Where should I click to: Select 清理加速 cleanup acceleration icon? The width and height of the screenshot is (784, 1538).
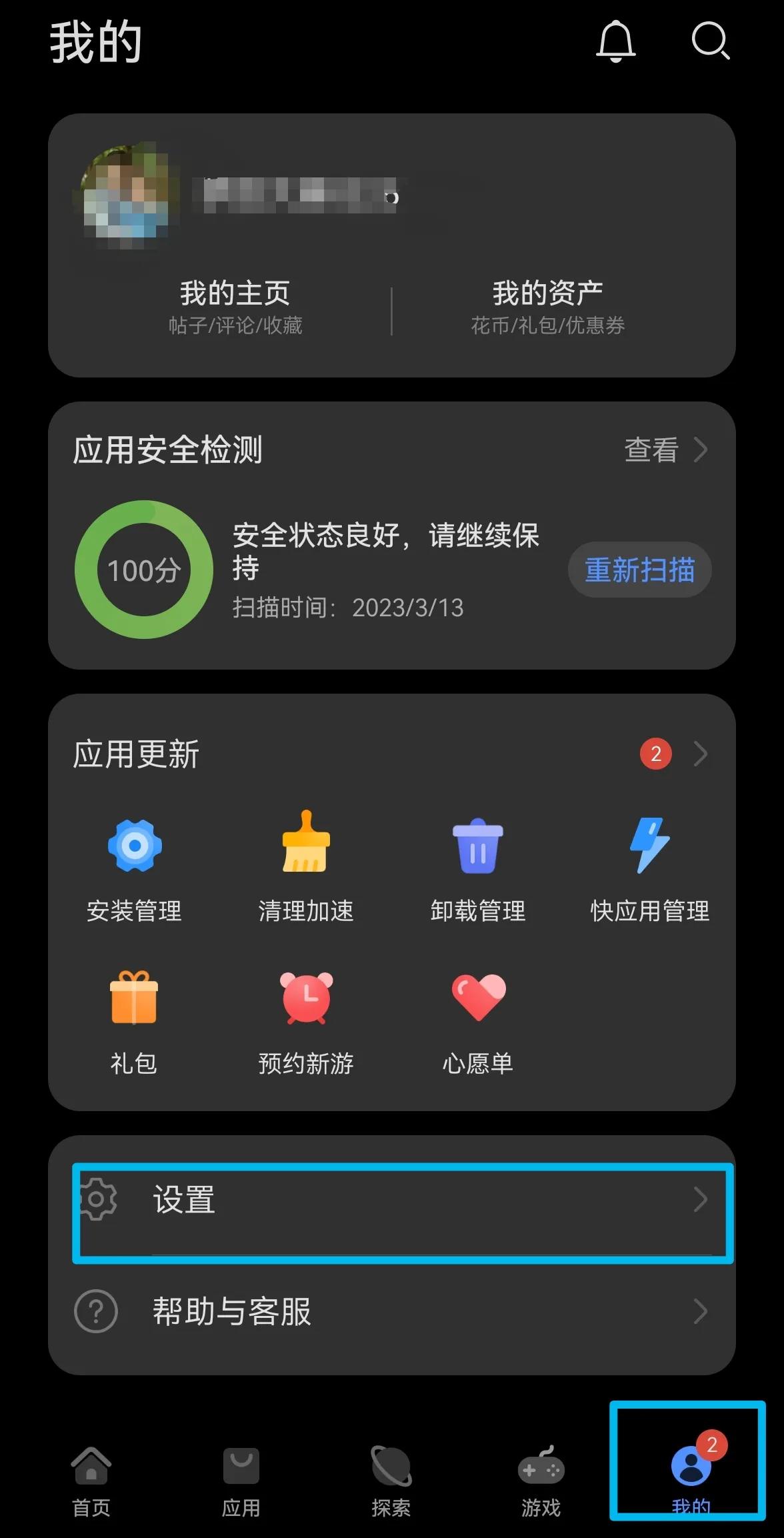click(x=307, y=867)
